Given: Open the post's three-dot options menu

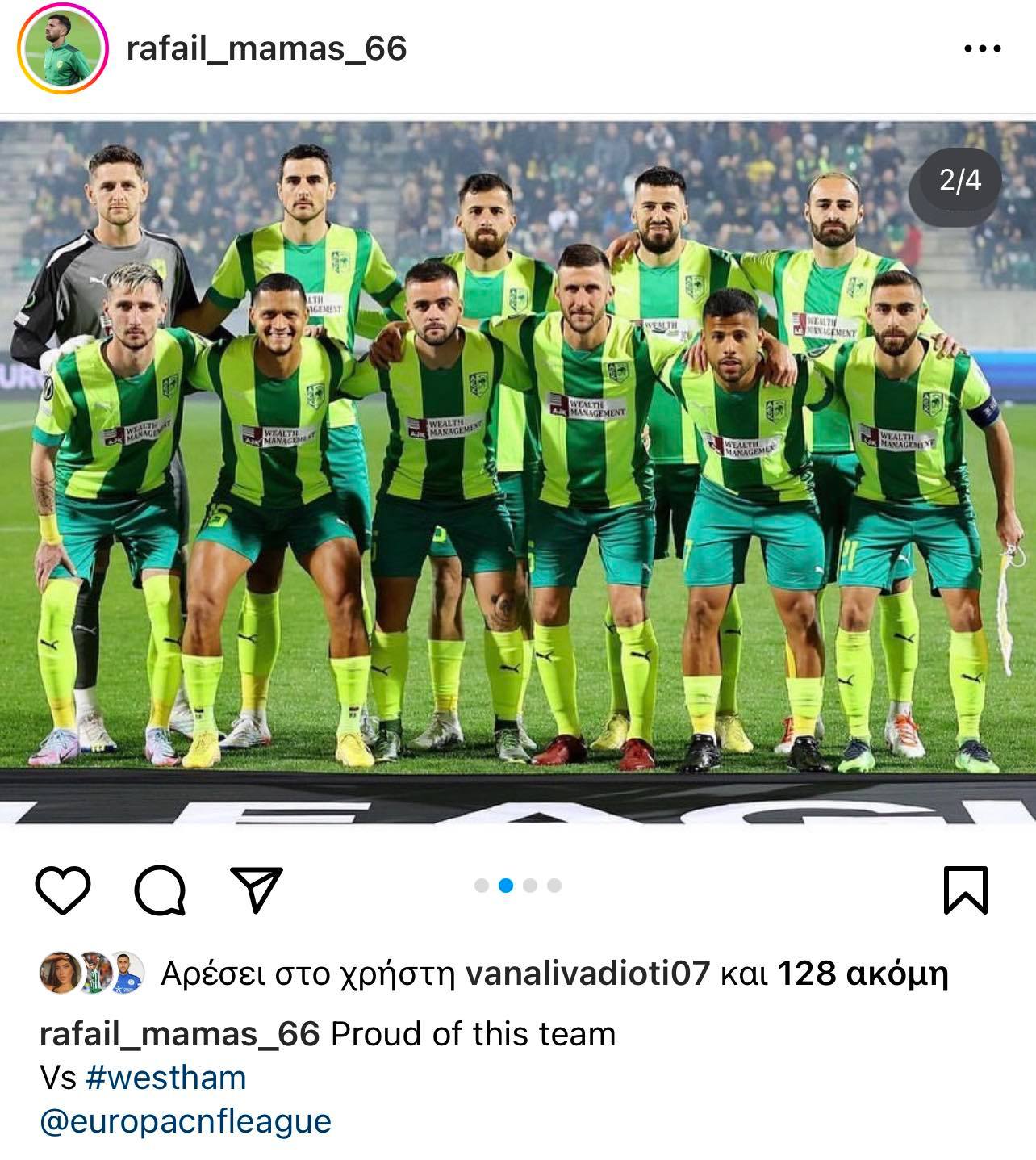Looking at the screenshot, I should (x=982, y=49).
